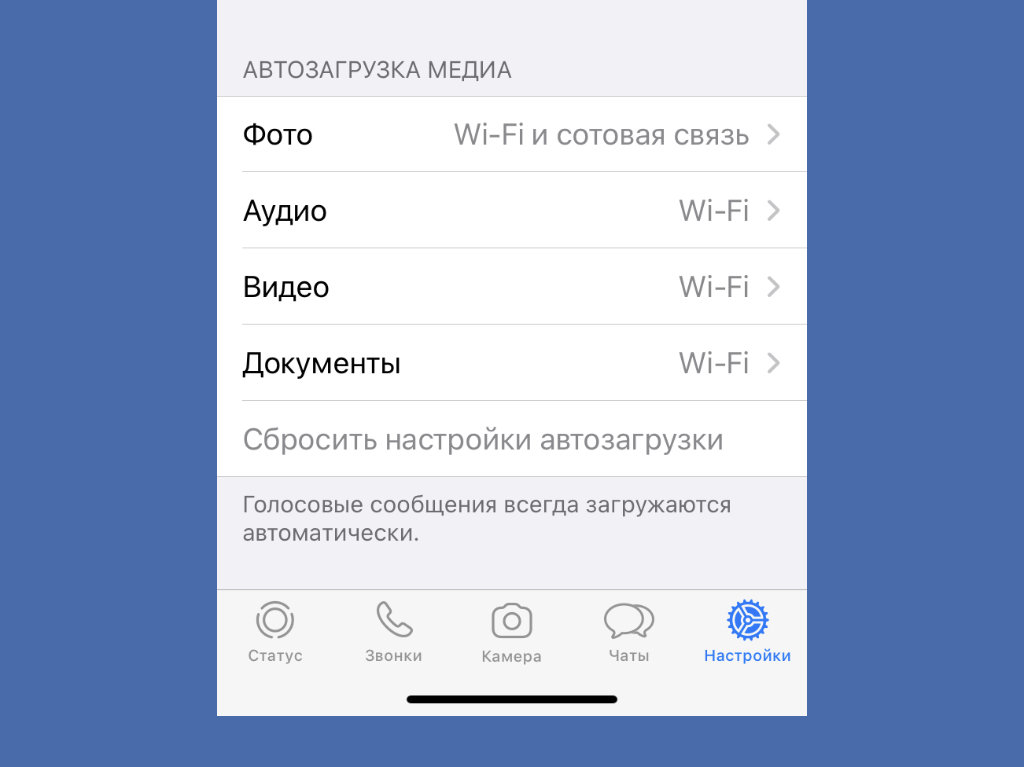The image size is (1024, 767).
Task: Open the Фото auto-download setting
Action: click(x=511, y=135)
